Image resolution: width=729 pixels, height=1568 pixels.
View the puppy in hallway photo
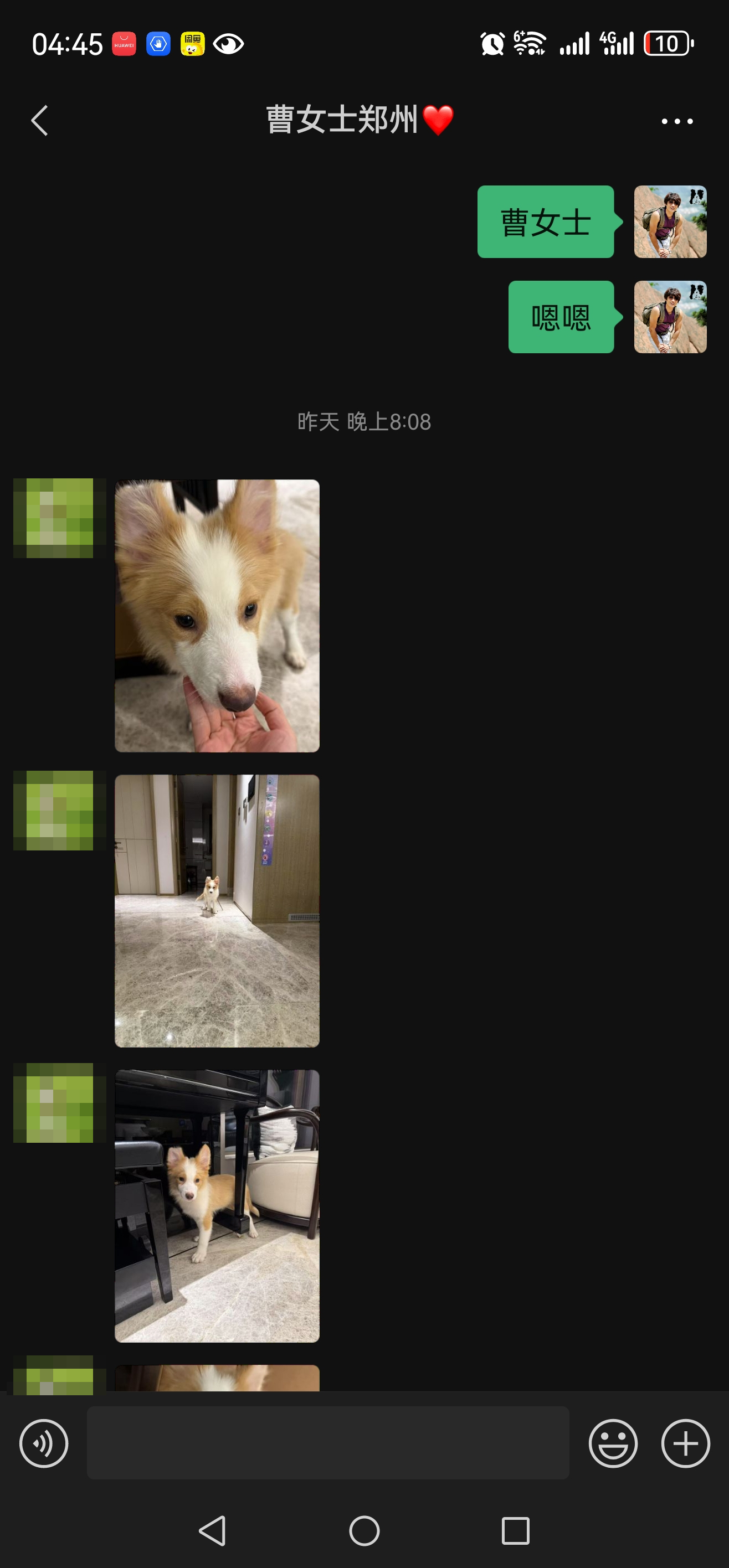(217, 911)
